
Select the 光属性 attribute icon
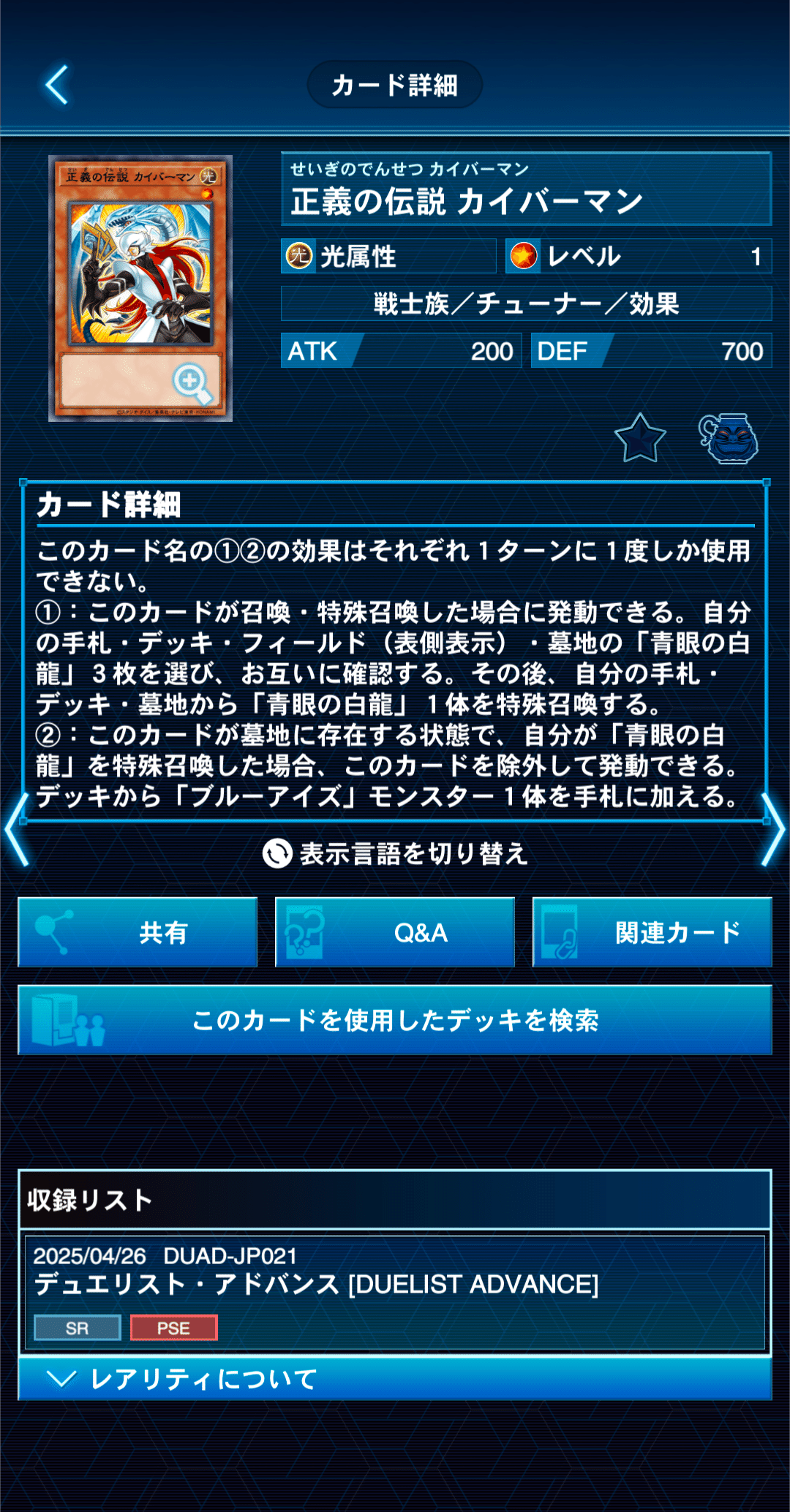[300, 256]
